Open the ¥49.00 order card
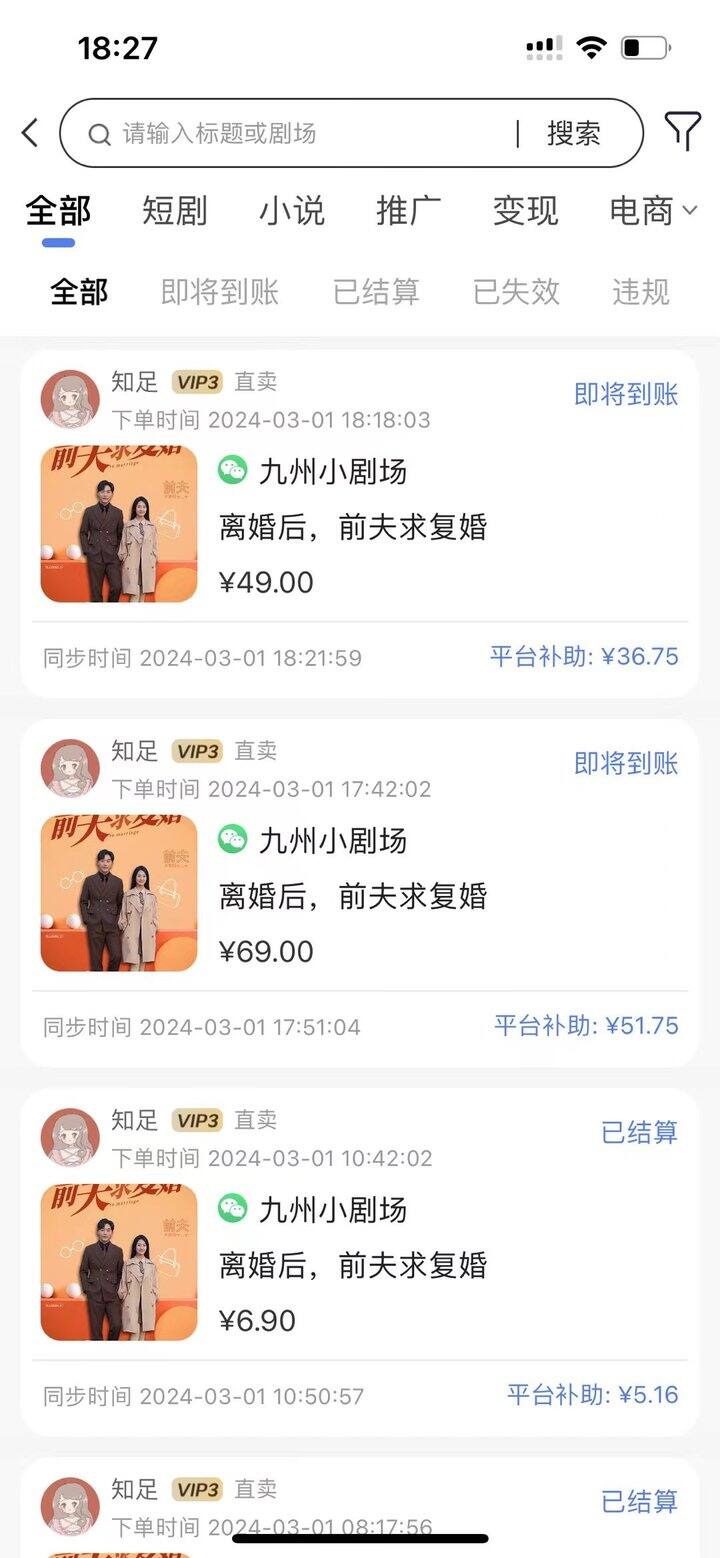Viewport: 720px width, 1558px height. coord(360,523)
